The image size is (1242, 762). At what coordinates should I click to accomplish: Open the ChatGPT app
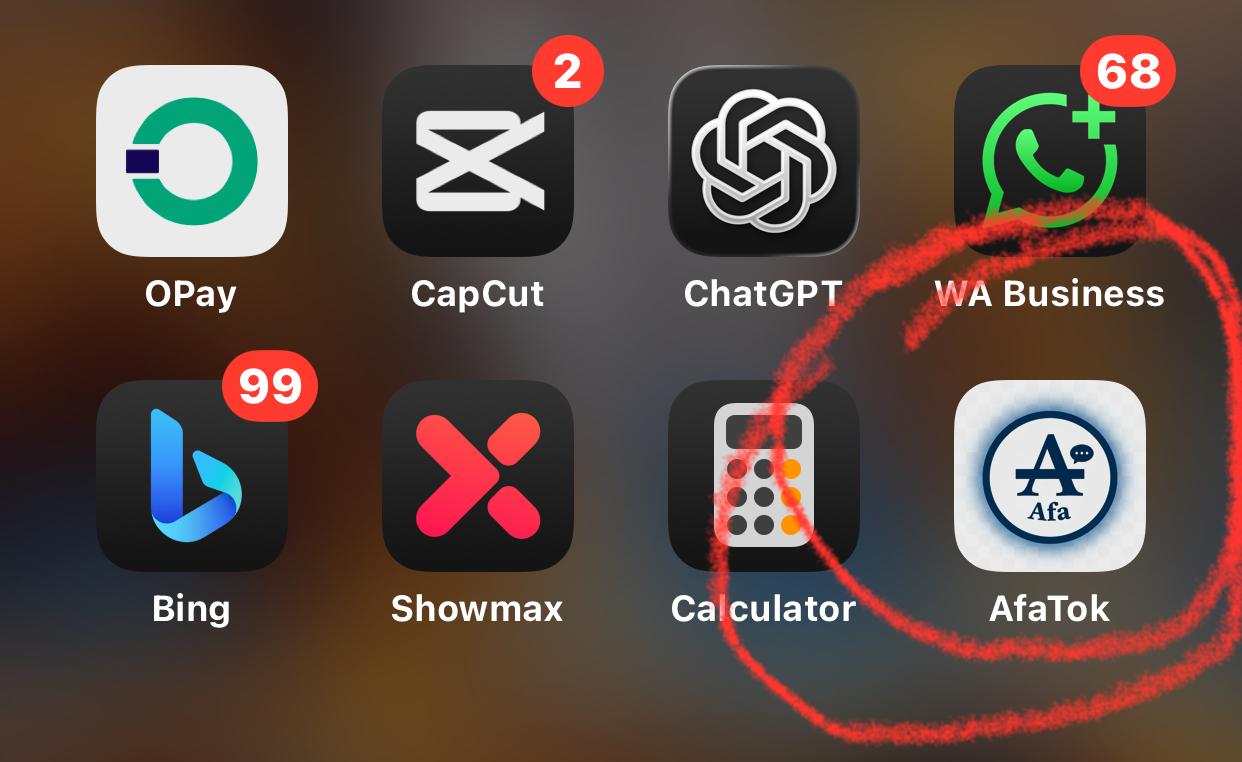coord(763,161)
